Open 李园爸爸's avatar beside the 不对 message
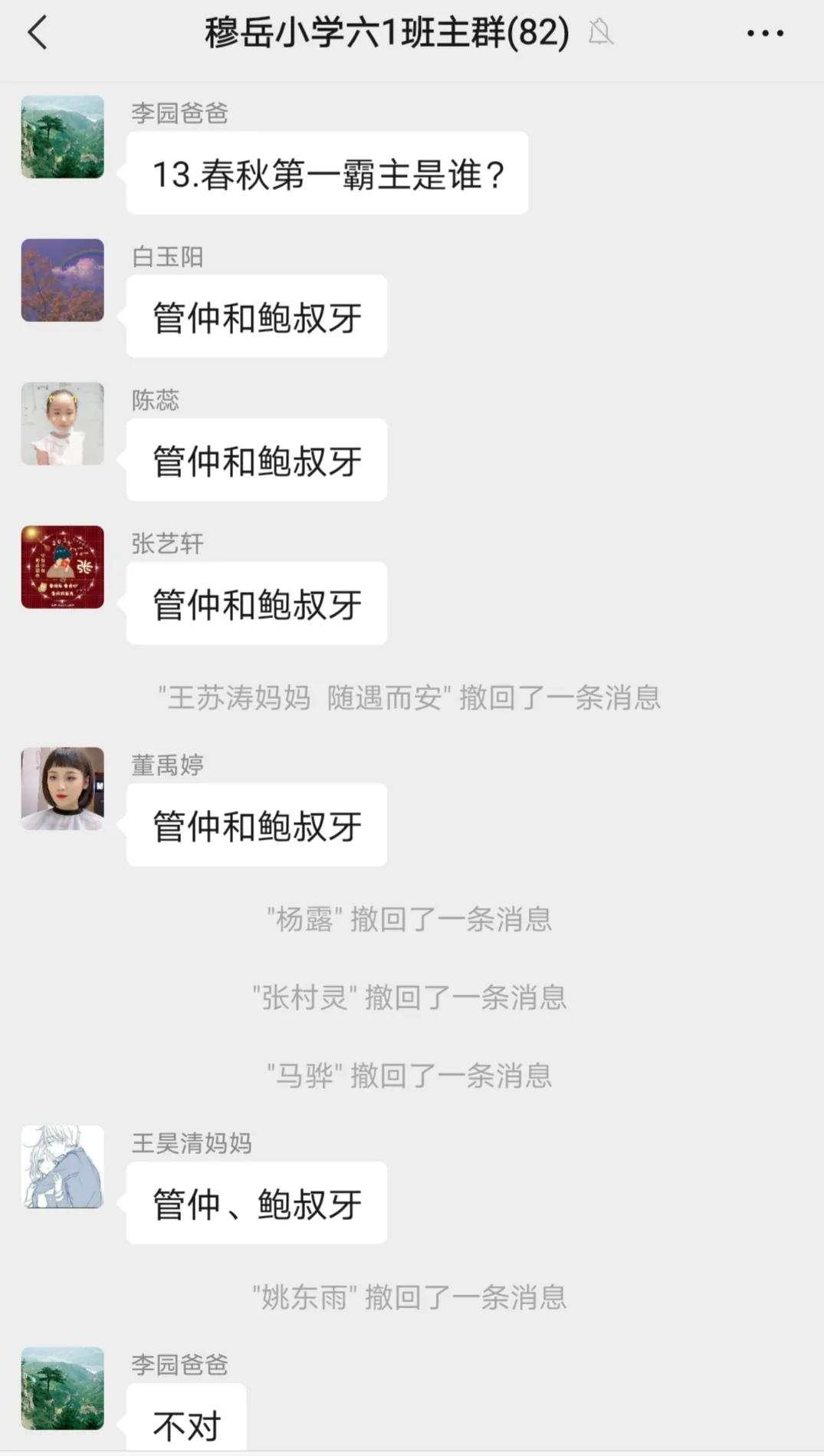 [63, 1389]
